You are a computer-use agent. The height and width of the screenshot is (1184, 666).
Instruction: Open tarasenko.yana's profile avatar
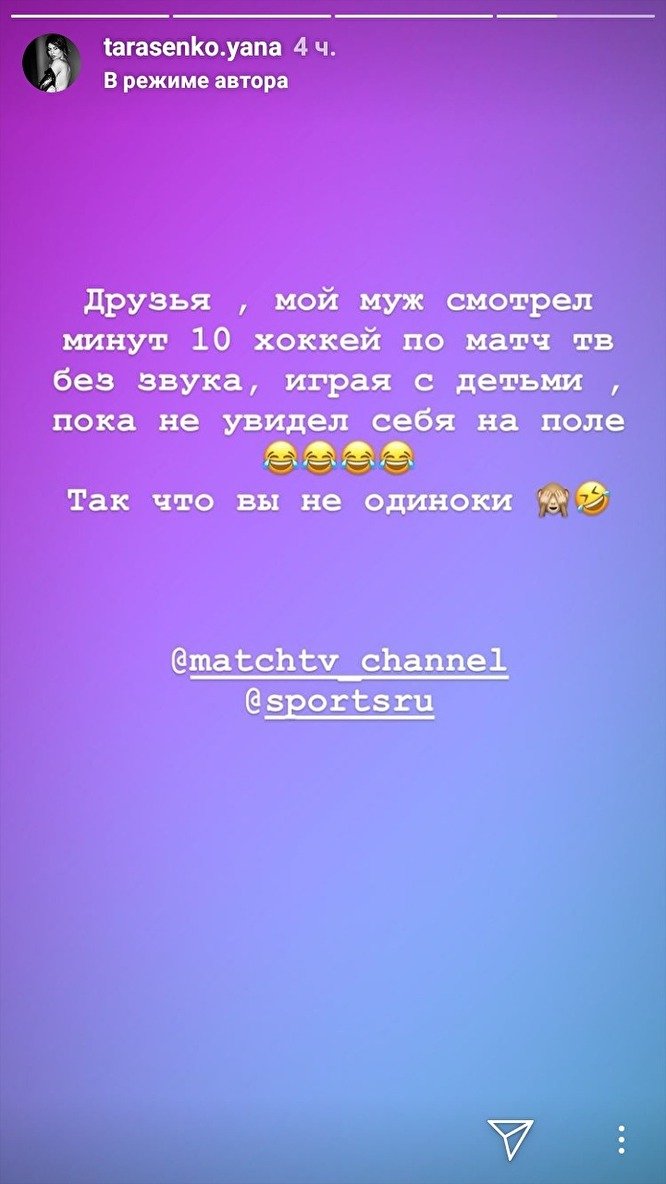52,63
